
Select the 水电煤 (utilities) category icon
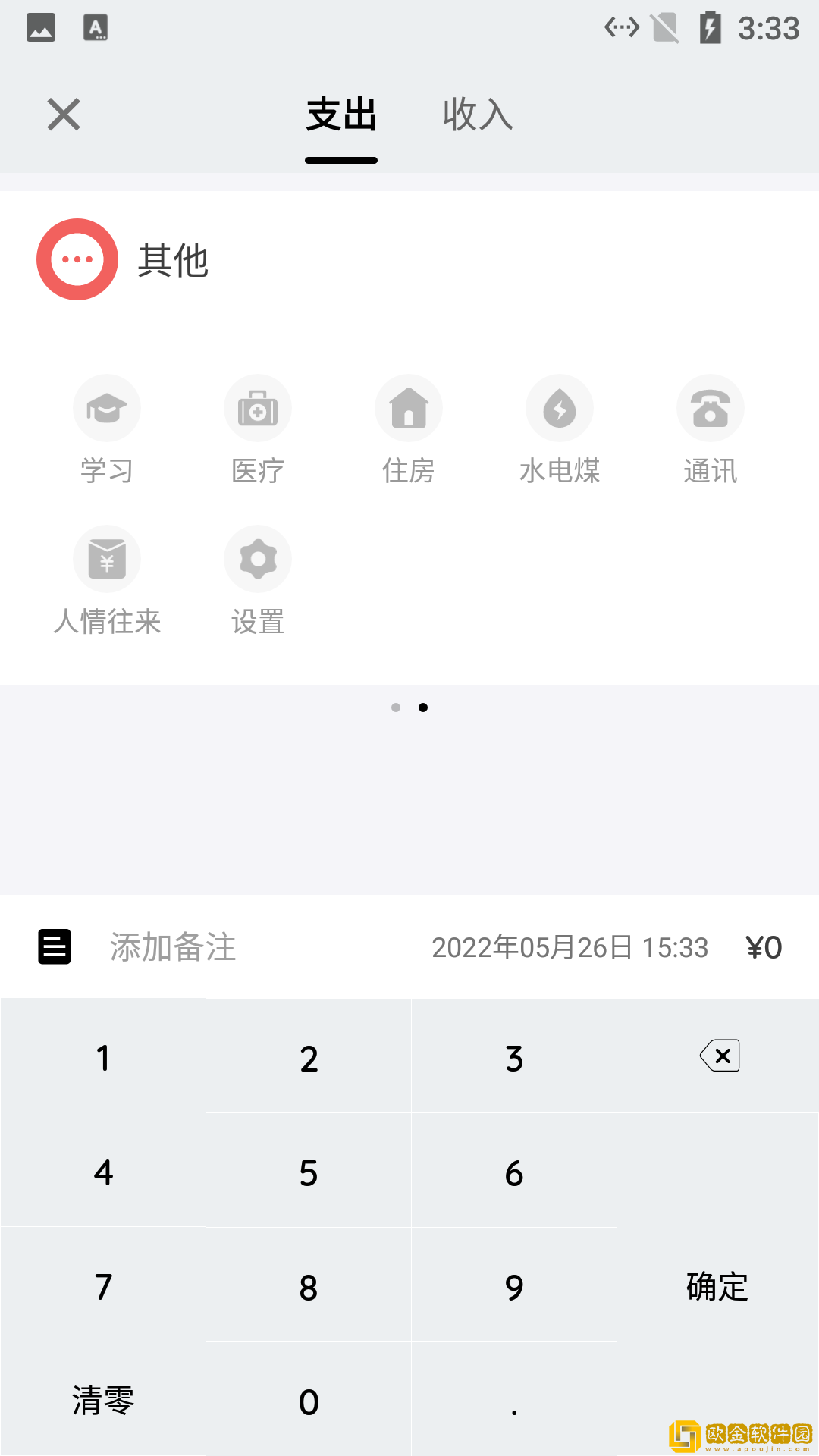tap(559, 408)
